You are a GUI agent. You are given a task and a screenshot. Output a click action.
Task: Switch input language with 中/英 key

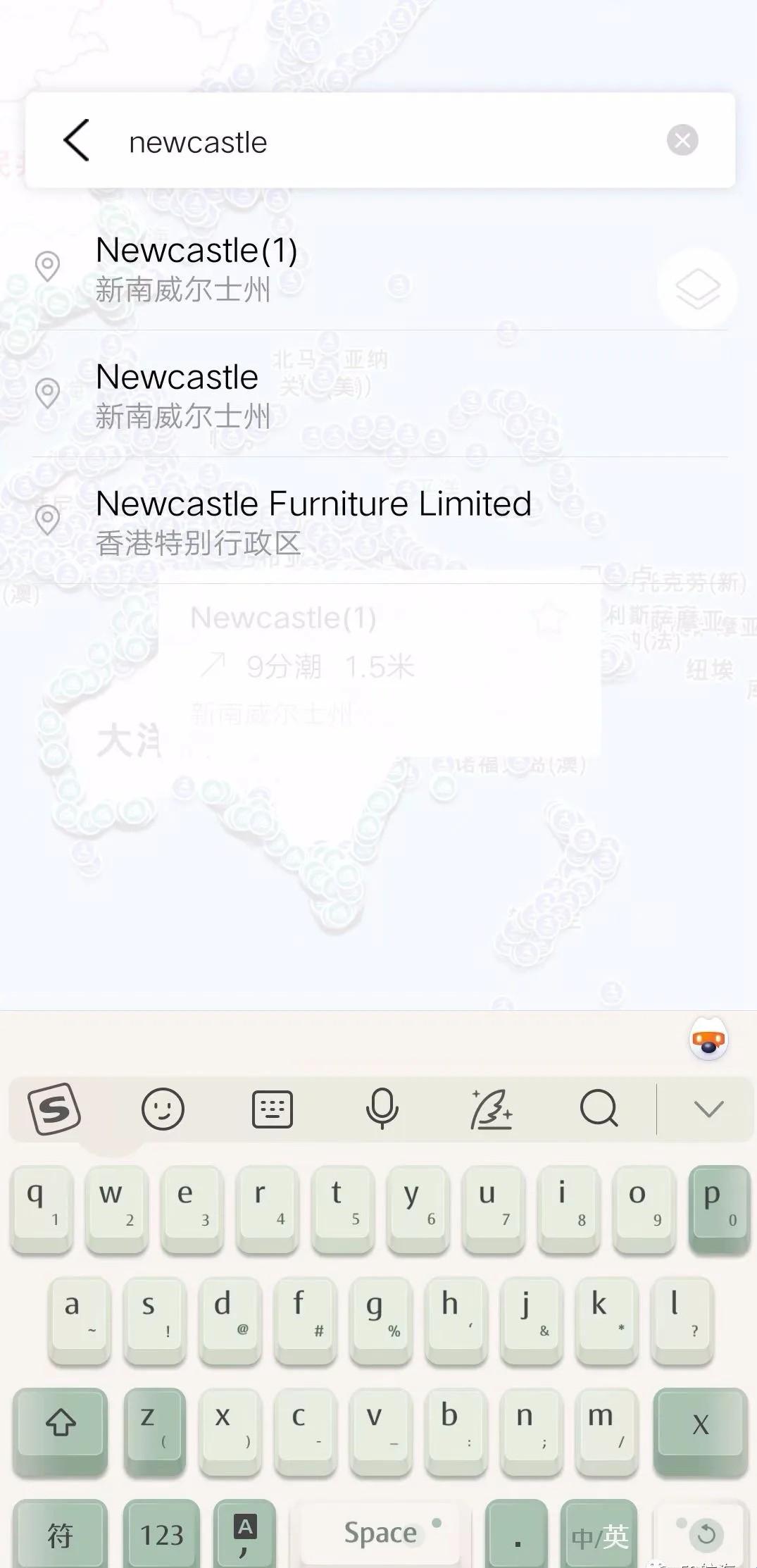tap(599, 1536)
